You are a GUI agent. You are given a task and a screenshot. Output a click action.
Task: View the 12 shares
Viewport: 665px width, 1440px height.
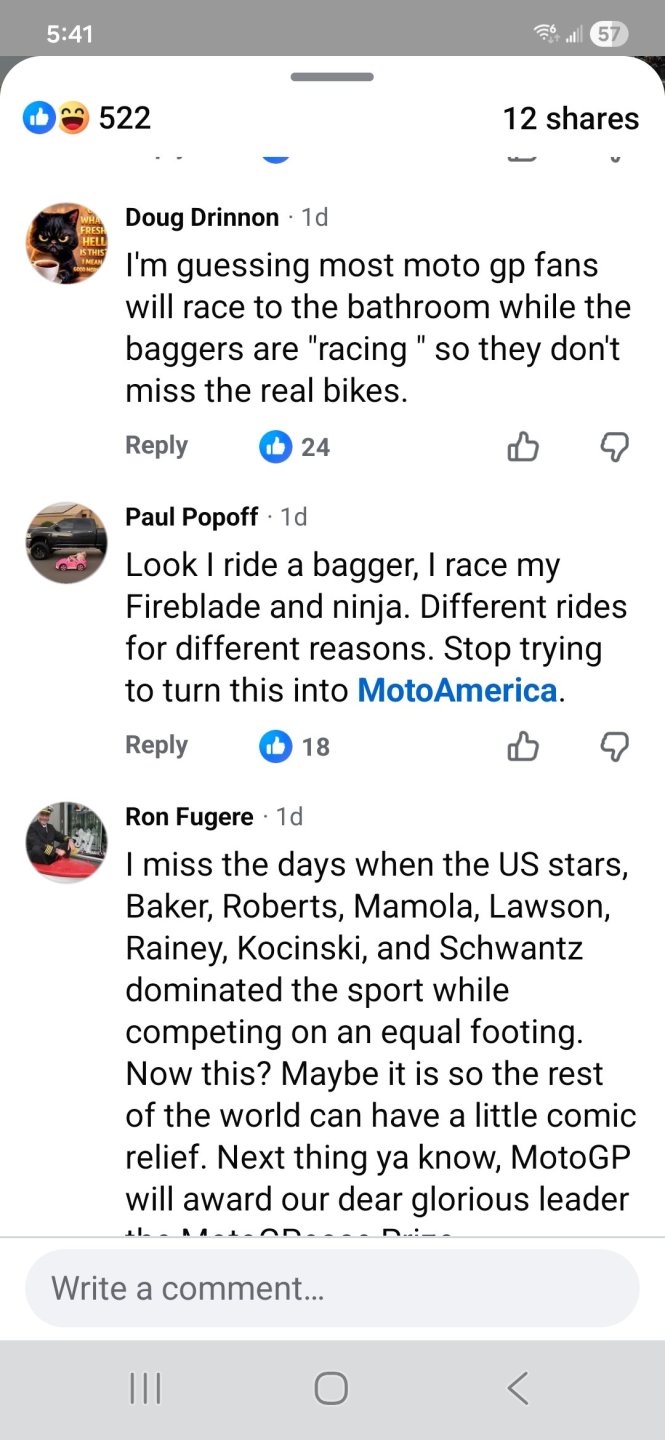pos(570,119)
